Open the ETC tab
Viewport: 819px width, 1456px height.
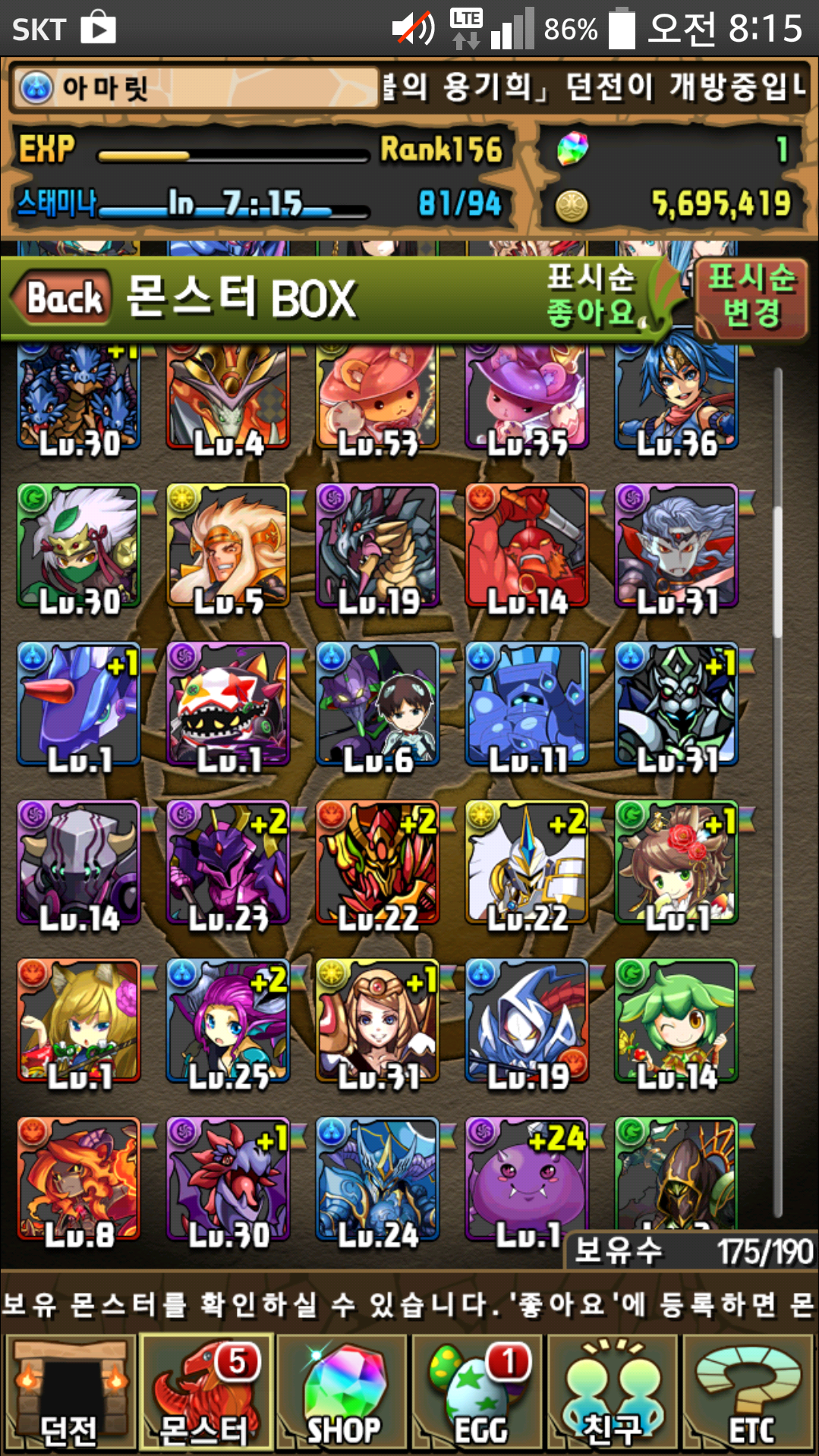749,1395
